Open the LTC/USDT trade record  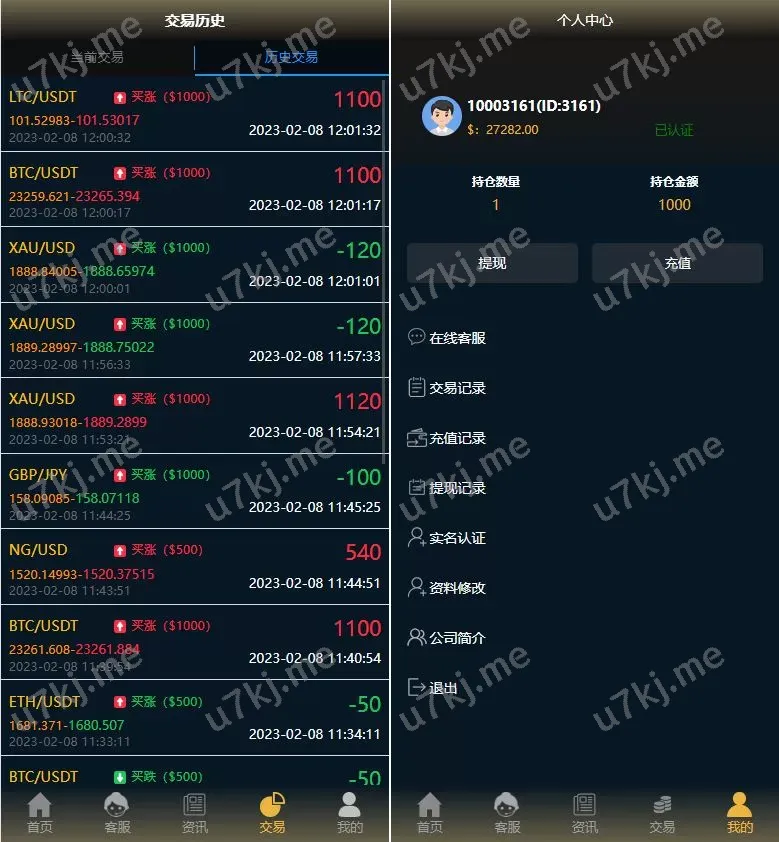click(x=194, y=113)
